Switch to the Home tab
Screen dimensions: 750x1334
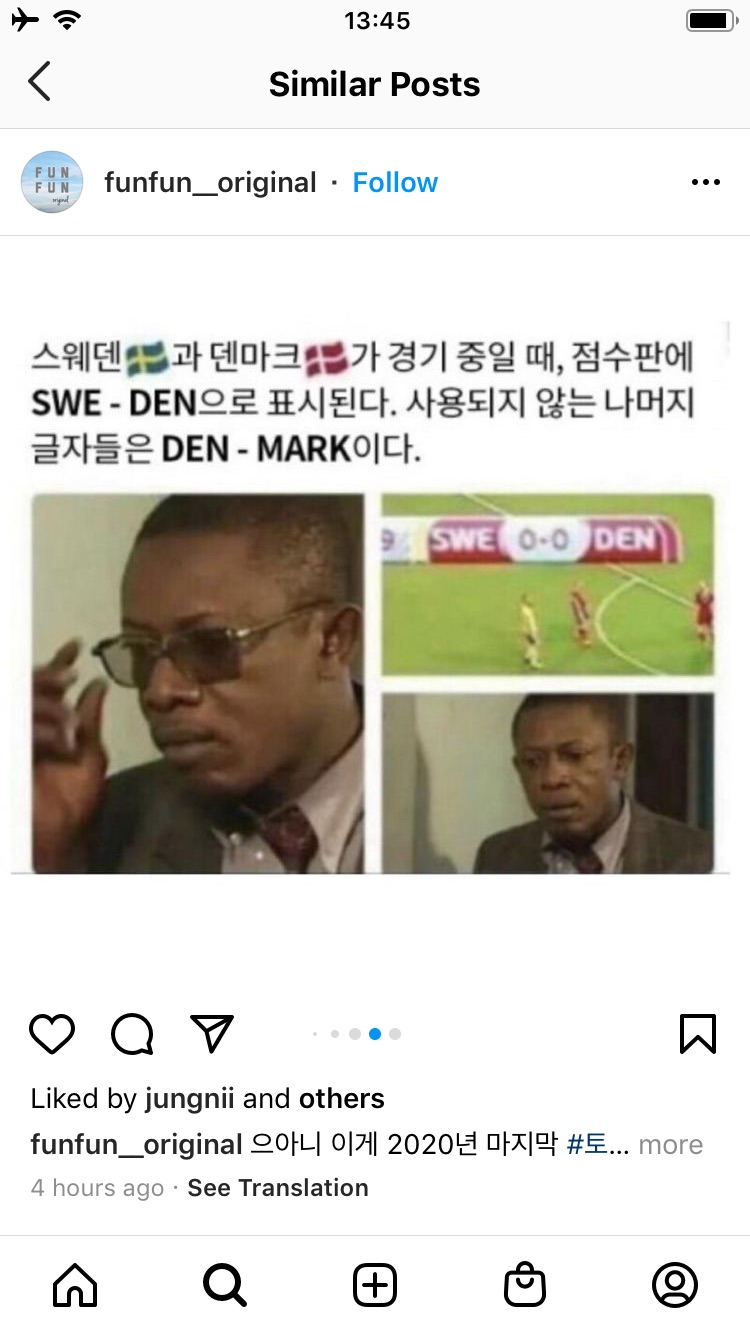(x=75, y=1285)
